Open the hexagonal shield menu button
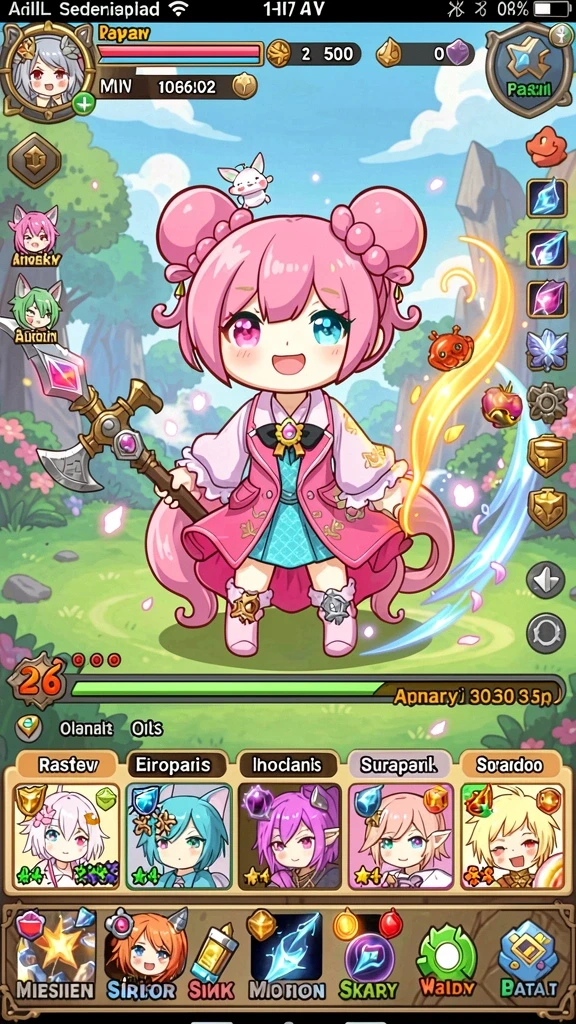576x1024 pixels. (34, 159)
